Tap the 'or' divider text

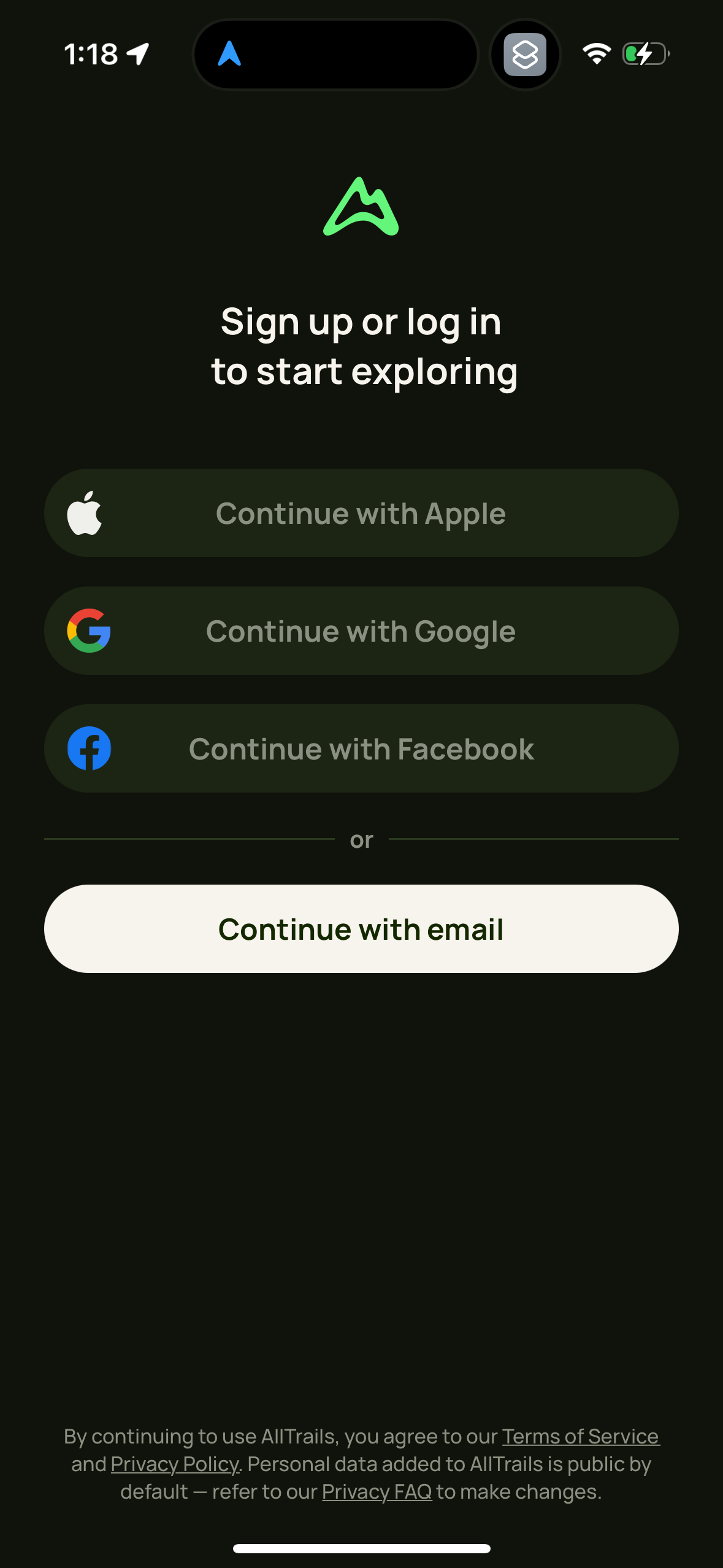tap(361, 840)
